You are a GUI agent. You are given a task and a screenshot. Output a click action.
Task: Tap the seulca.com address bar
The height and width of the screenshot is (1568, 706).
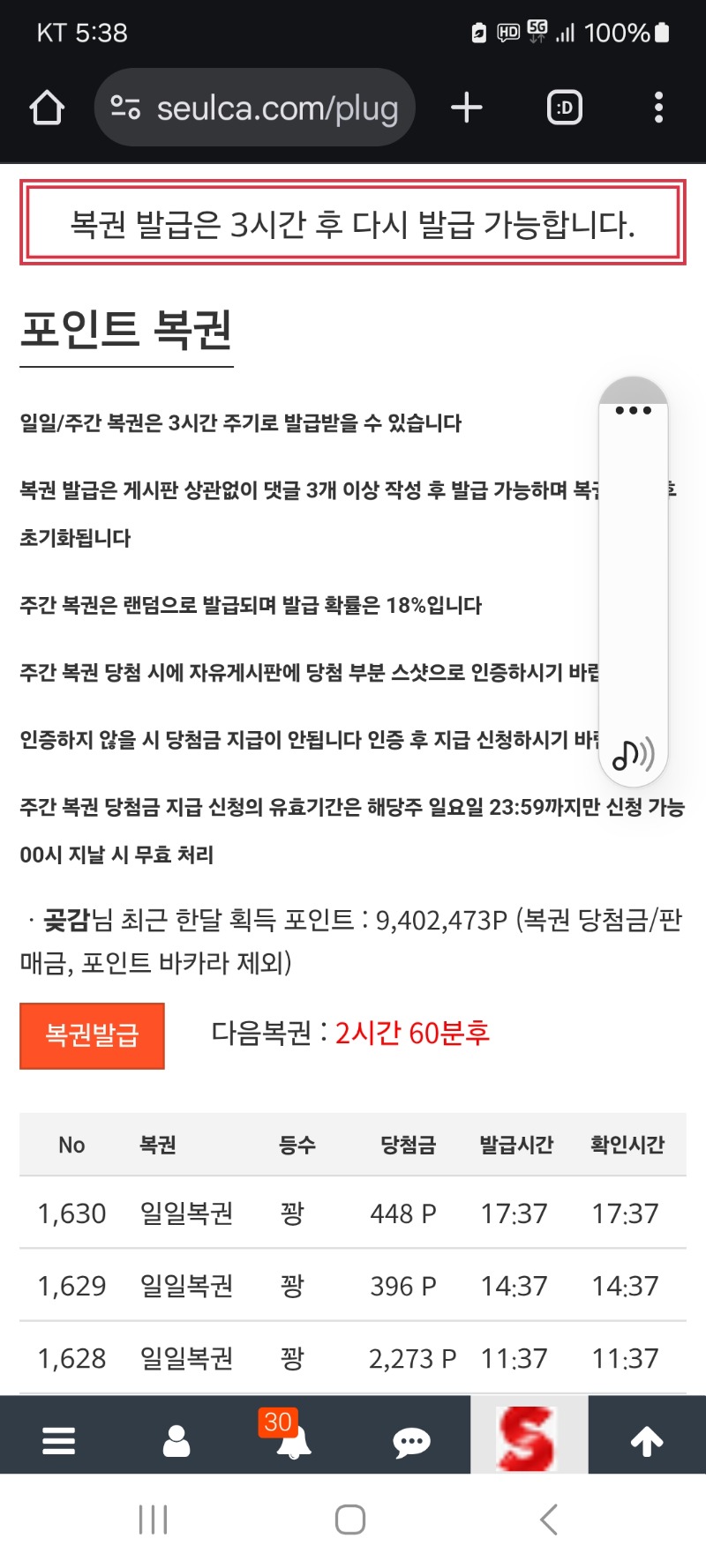point(255,108)
